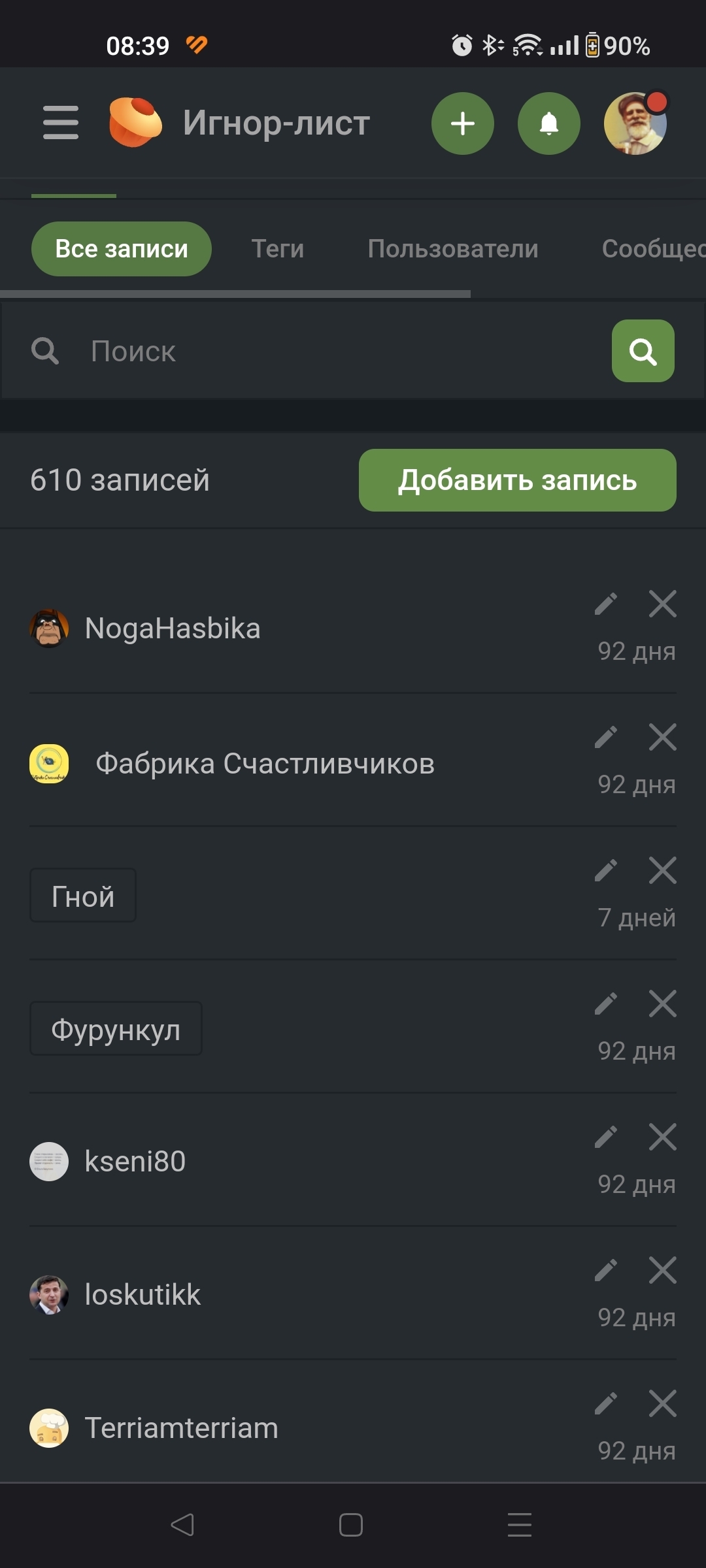
Task: Open the kseni80 user profile
Action: tap(135, 1162)
